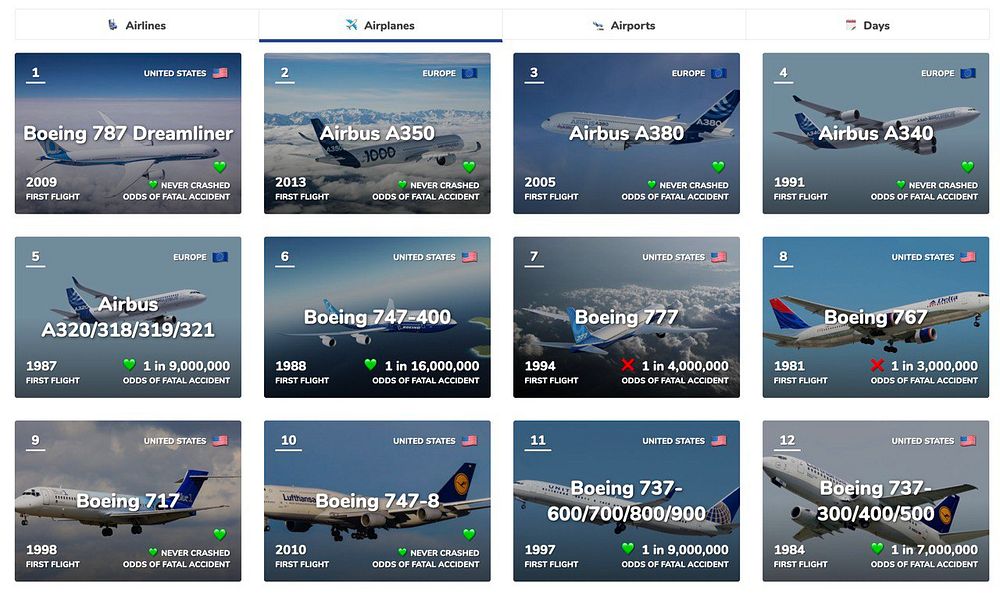Open the Boeing 717 card

pyautogui.click(x=128, y=501)
